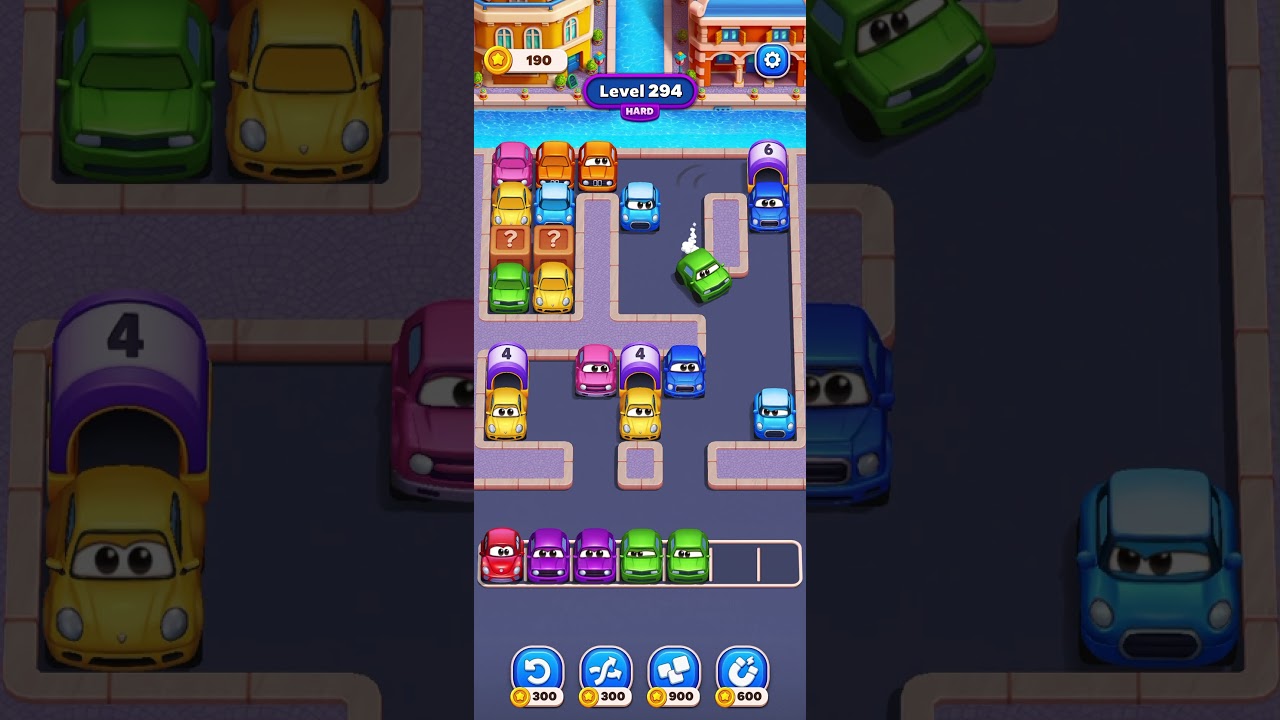Viewport: 1280px width, 720px height.
Task: Select the light blue car near the bottom right wall
Action: tap(774, 413)
